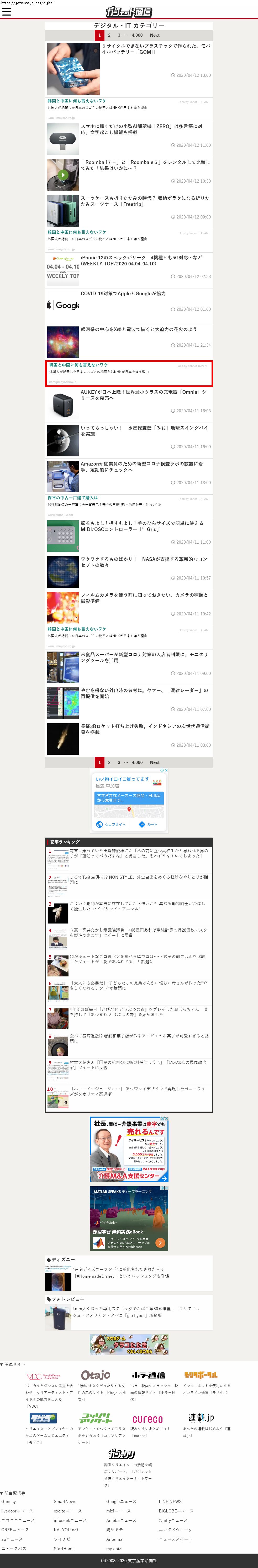Open the Freetrip folding suitcase article

(x=145, y=201)
